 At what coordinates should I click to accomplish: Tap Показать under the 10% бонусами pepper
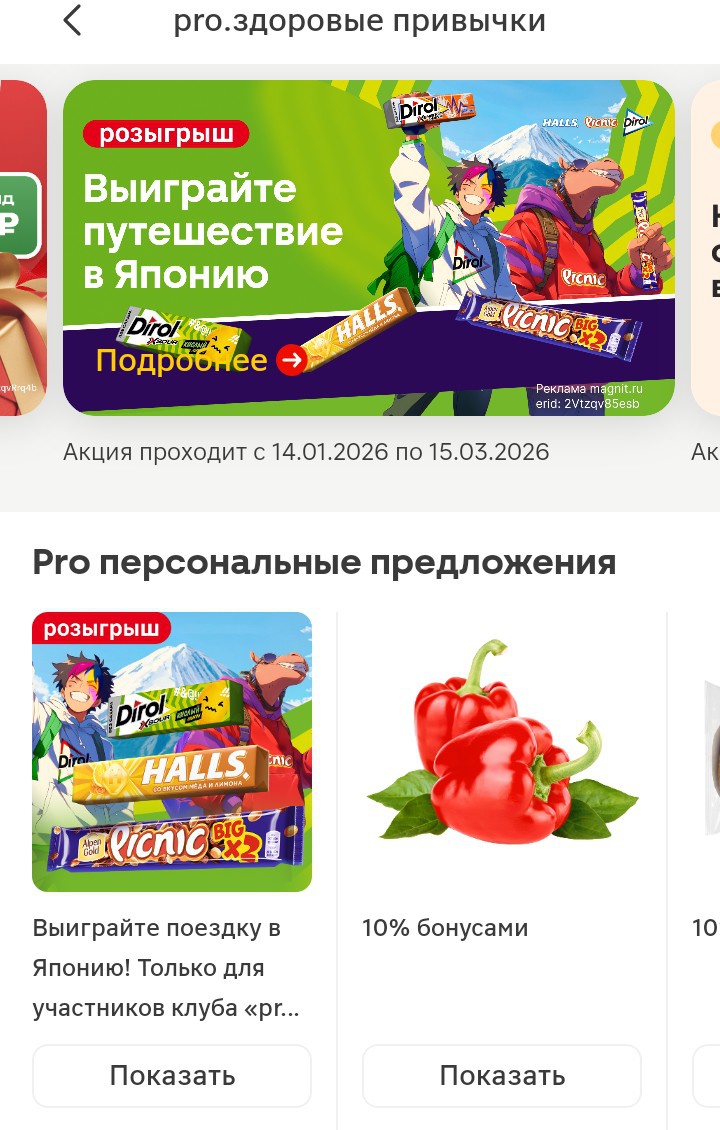pyautogui.click(x=502, y=1076)
